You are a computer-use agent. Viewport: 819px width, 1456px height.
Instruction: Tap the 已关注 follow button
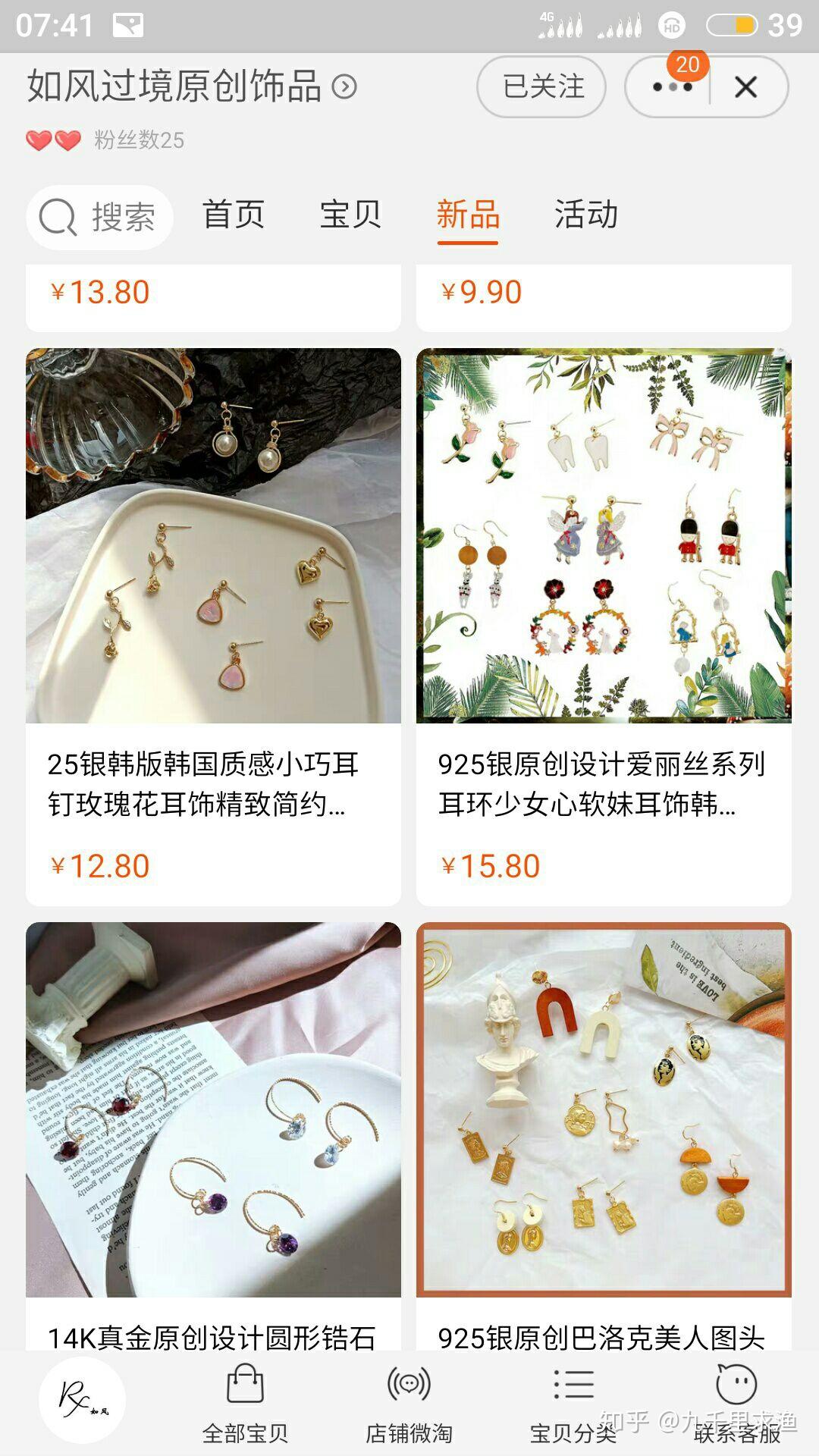(x=541, y=86)
